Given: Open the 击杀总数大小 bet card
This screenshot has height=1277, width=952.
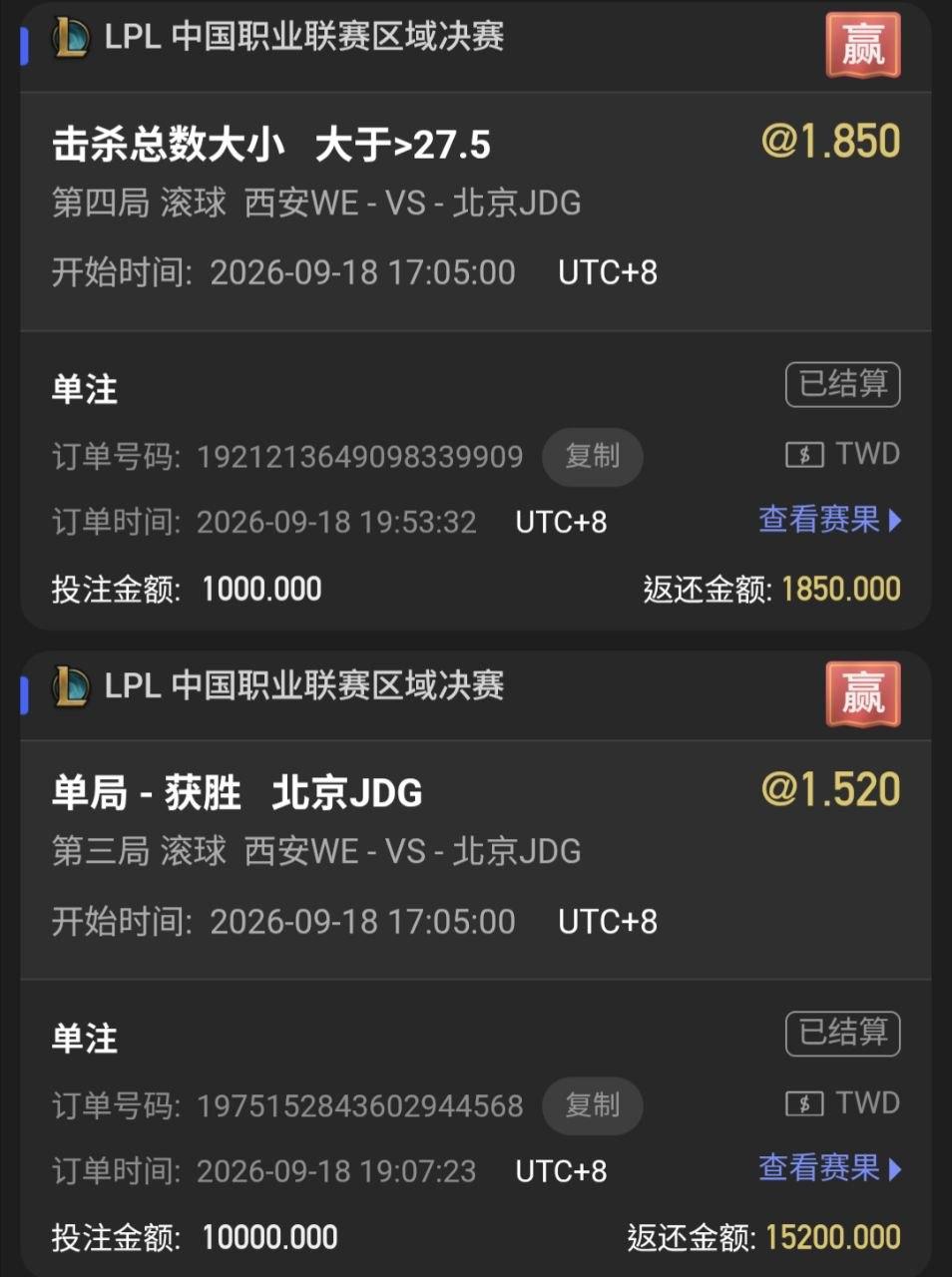Looking at the screenshot, I should [x=476, y=317].
